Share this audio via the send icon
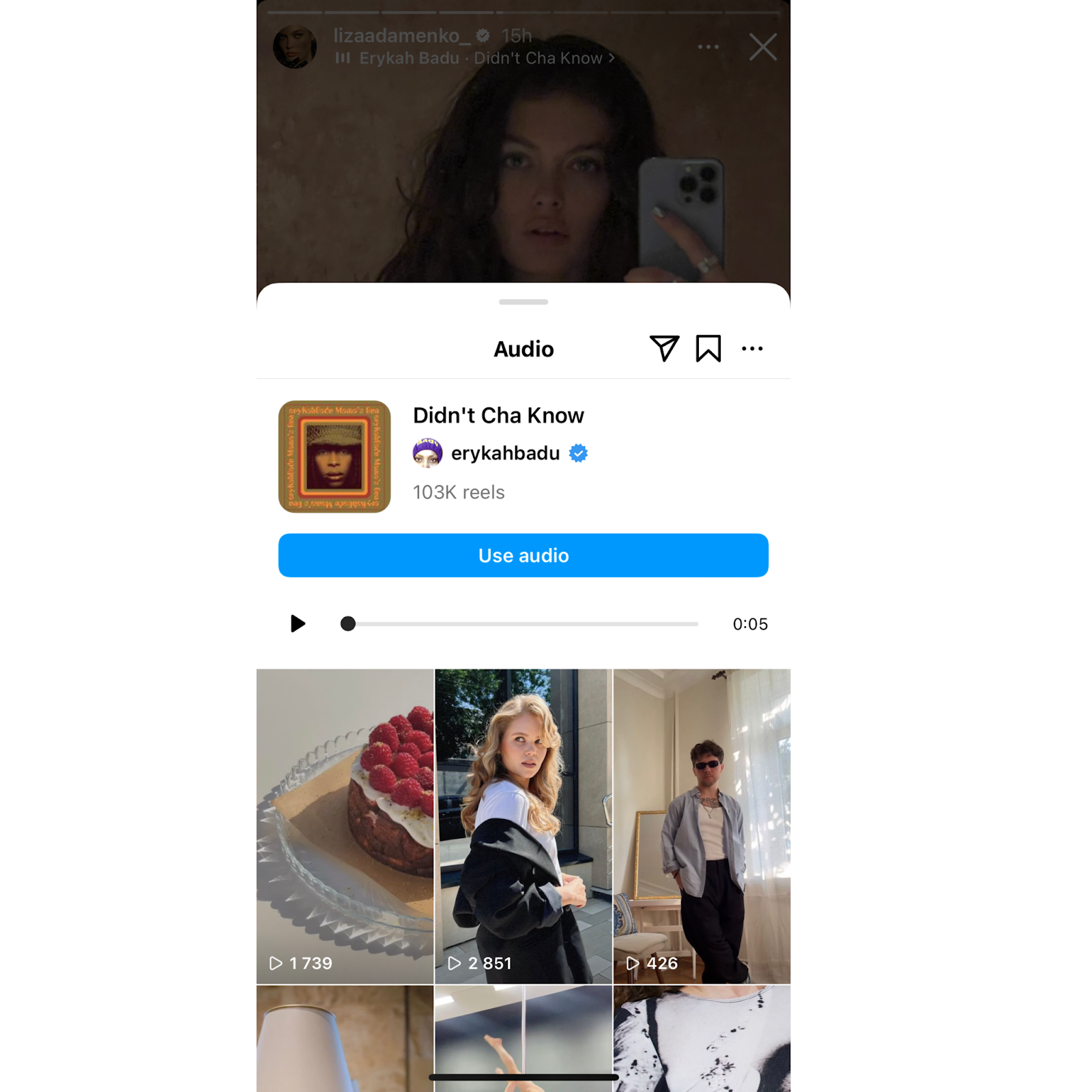The image size is (1092, 1092). 663,348
